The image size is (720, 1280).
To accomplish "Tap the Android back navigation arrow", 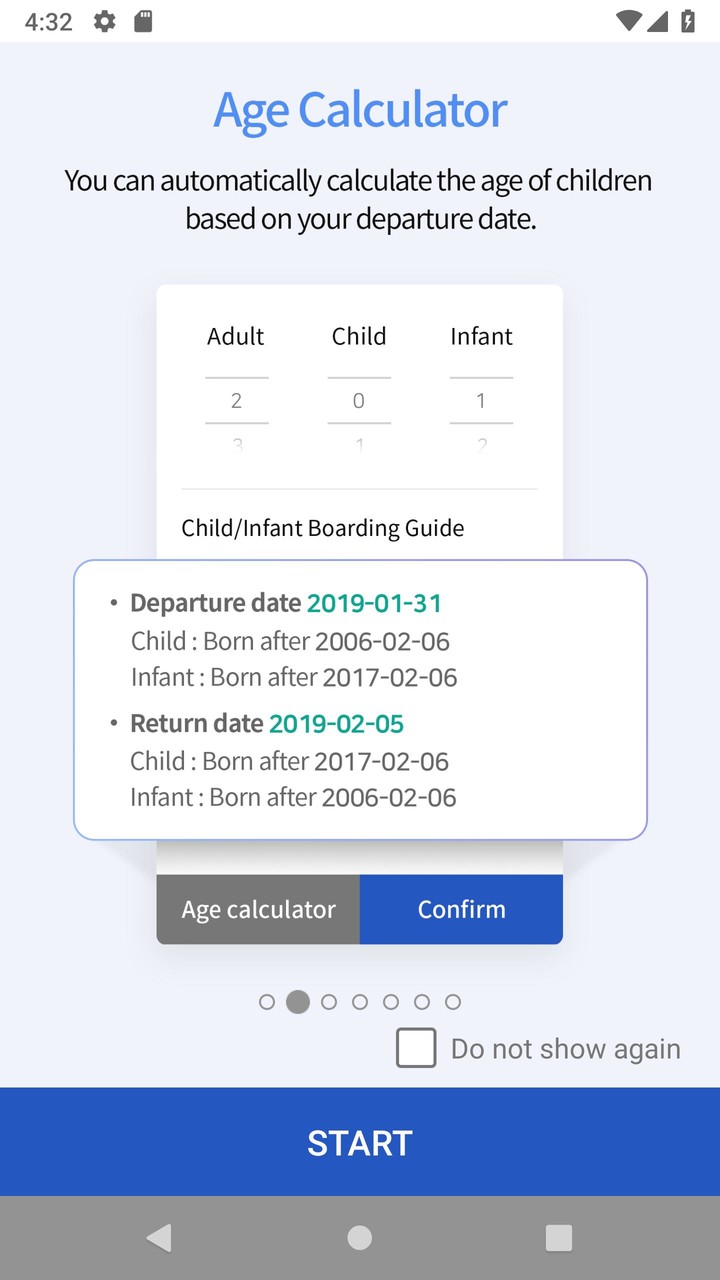I will pos(159,1237).
